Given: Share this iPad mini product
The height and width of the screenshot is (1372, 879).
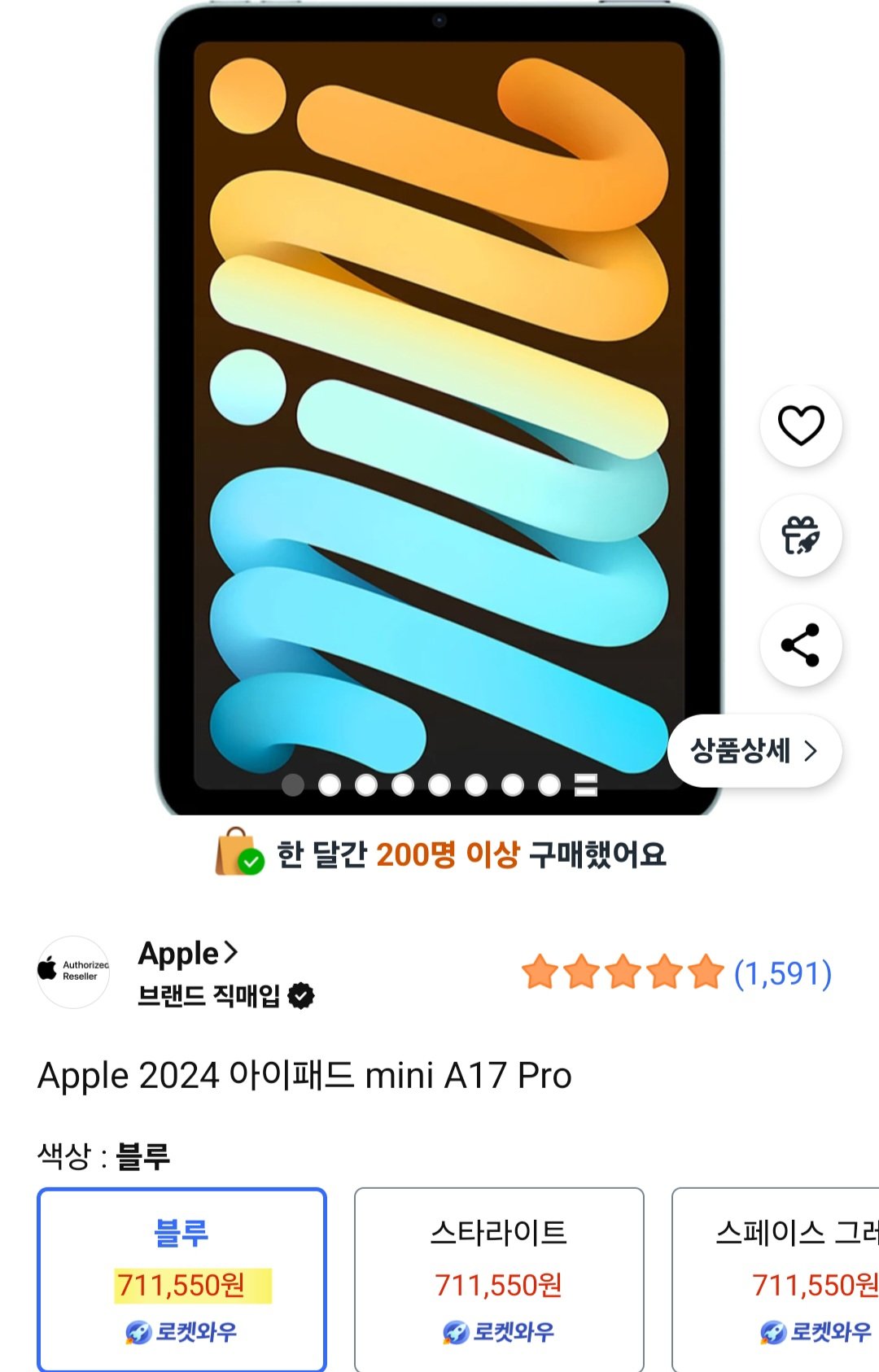Looking at the screenshot, I should click(x=801, y=645).
